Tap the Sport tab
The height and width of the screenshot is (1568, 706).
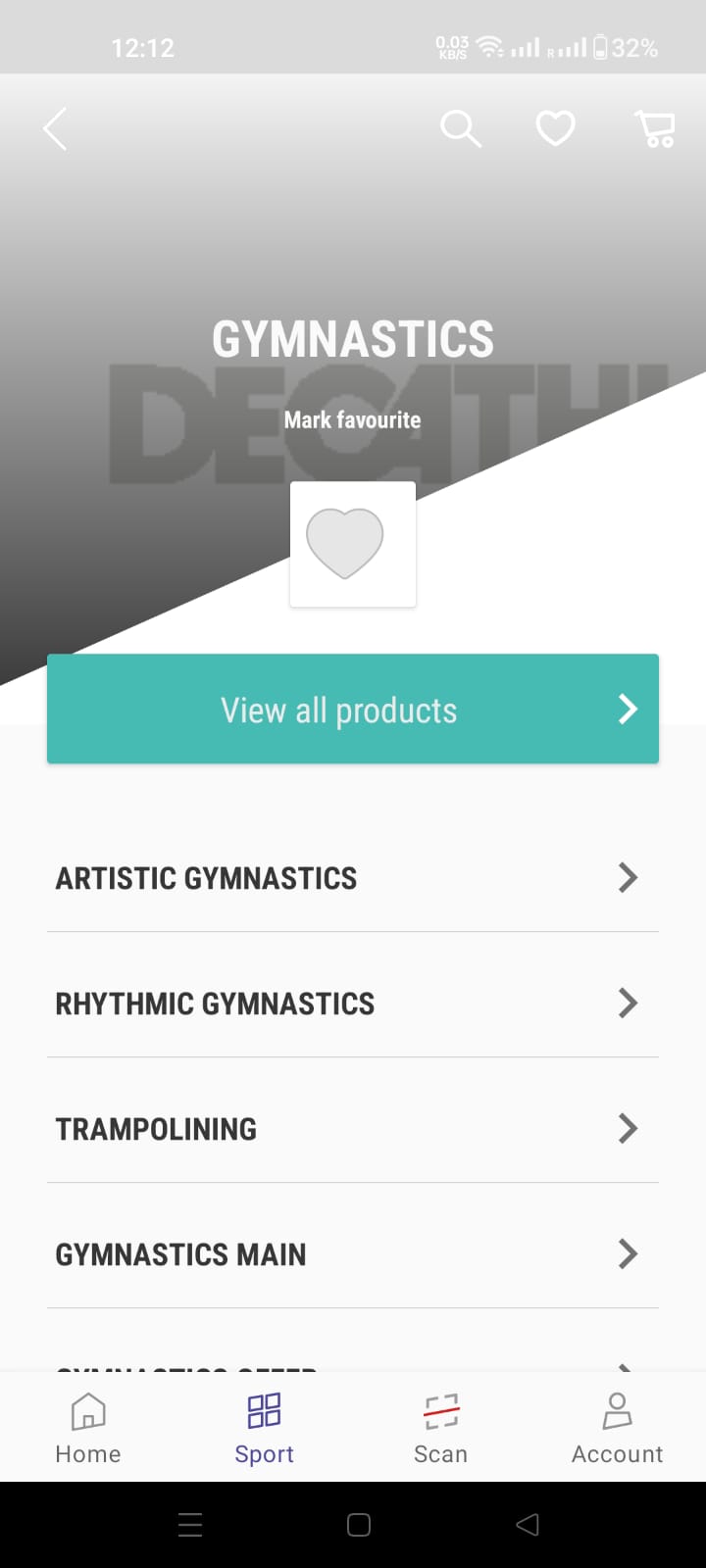click(265, 1428)
